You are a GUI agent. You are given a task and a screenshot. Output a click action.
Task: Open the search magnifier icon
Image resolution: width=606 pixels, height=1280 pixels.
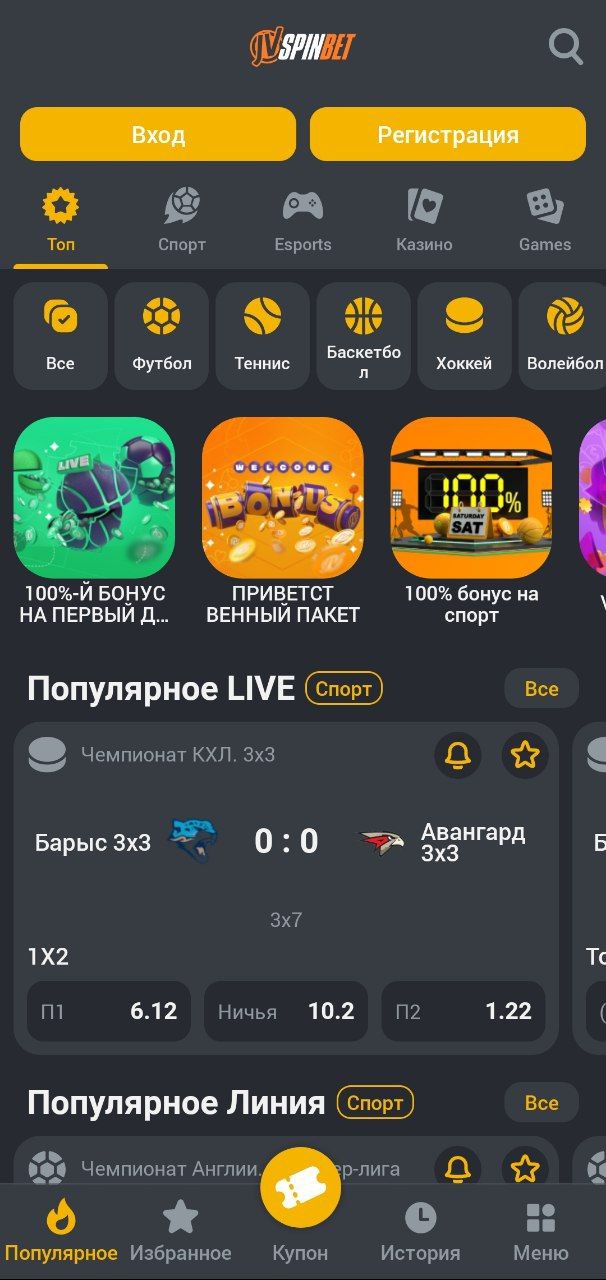[x=565, y=46]
